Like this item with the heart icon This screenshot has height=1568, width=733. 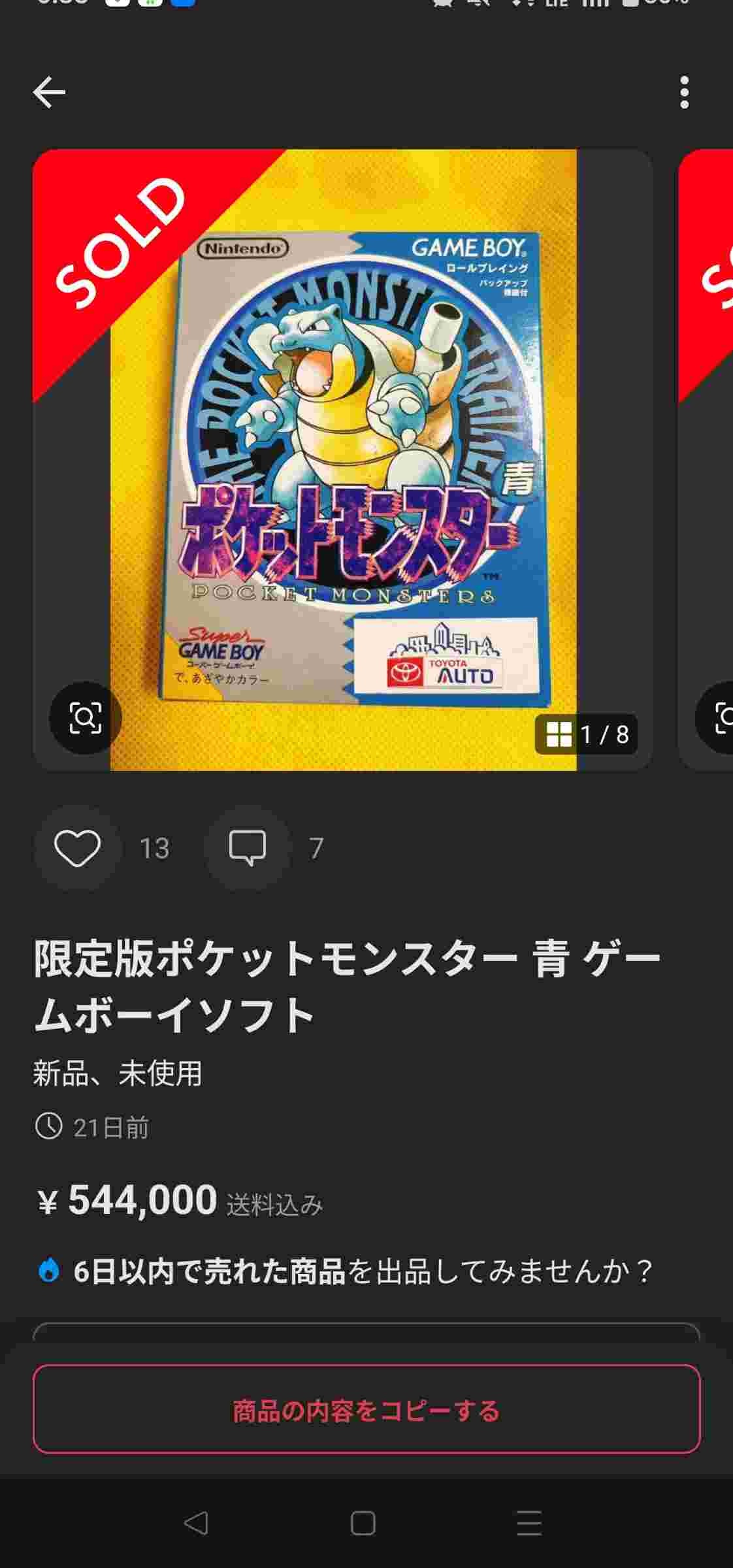[x=77, y=848]
